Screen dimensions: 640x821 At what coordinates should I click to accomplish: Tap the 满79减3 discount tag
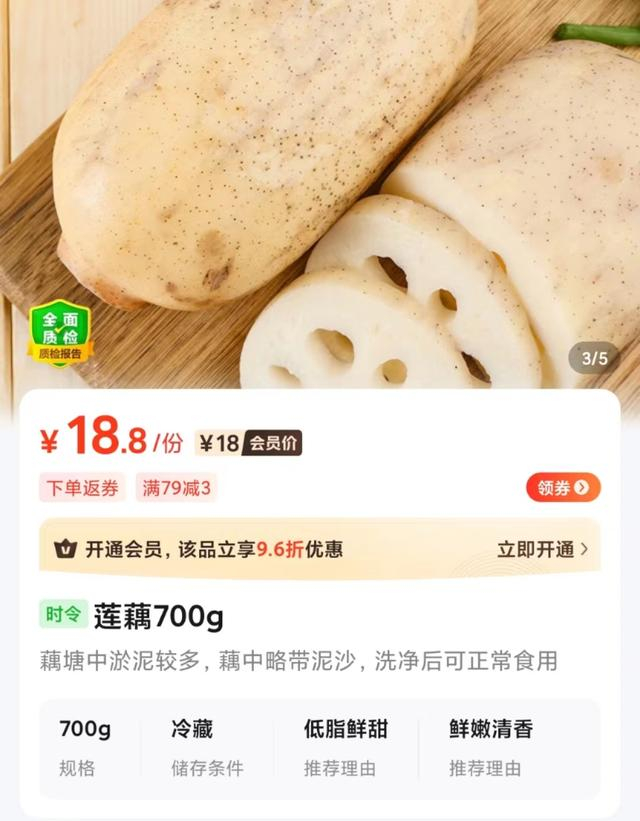[x=176, y=487]
